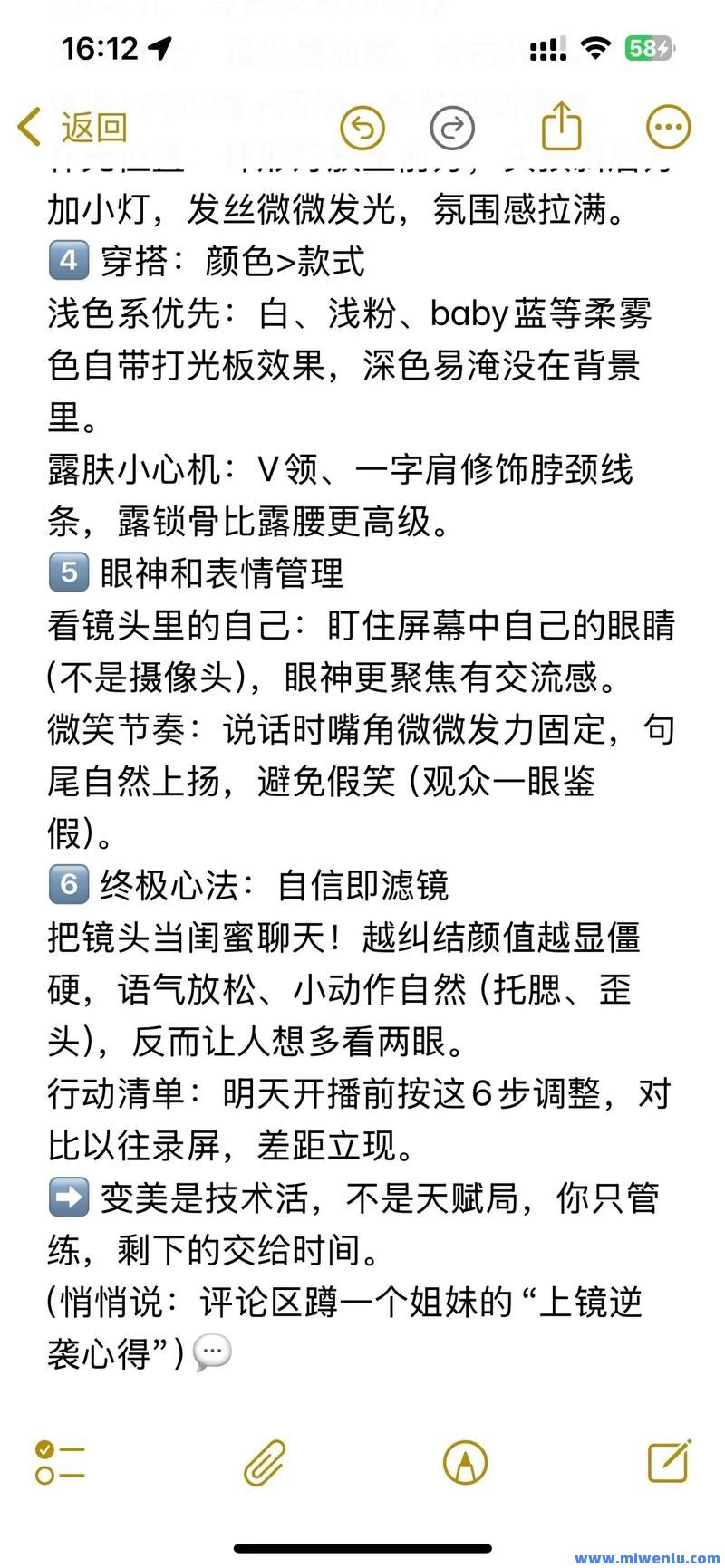Add a checklist to the note
725x1568 pixels.
tap(60, 1462)
